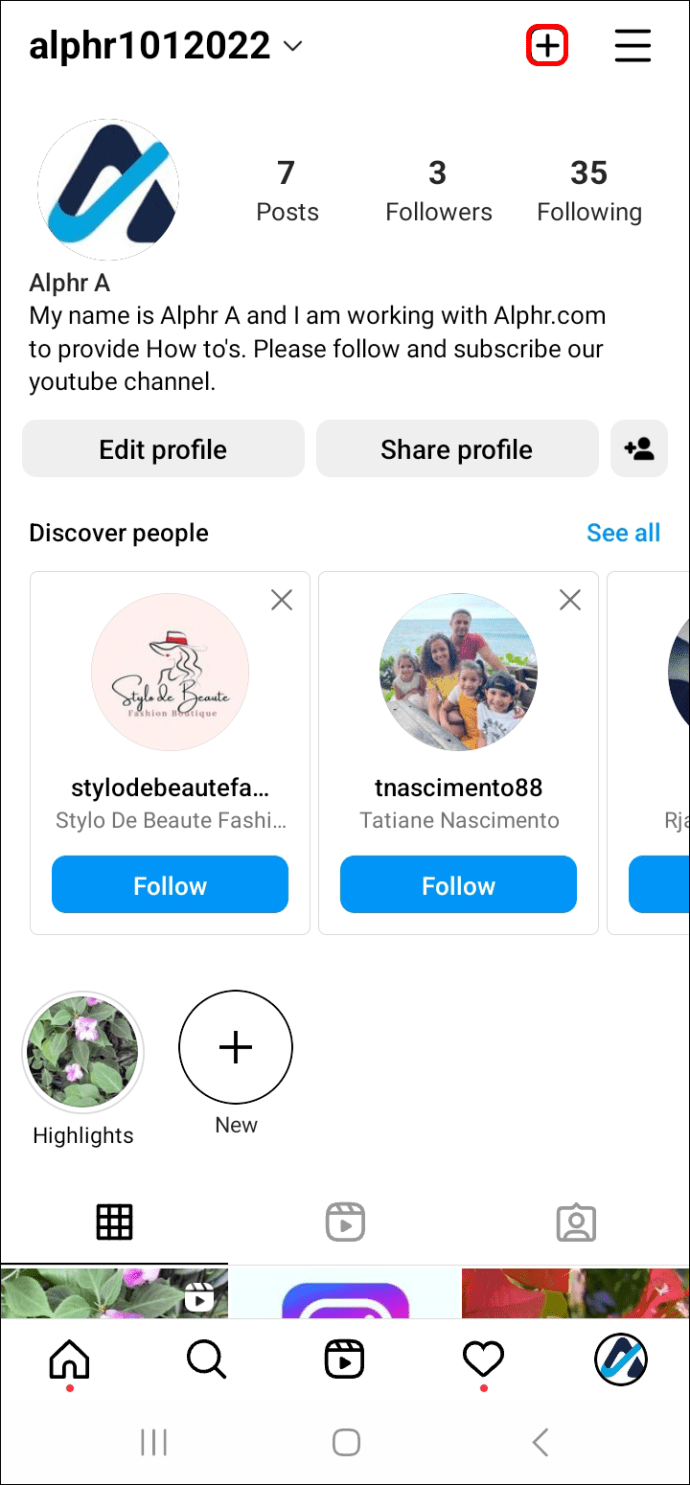
Task: Dismiss the stylodebeautefa… suggestion
Action: tap(282, 600)
